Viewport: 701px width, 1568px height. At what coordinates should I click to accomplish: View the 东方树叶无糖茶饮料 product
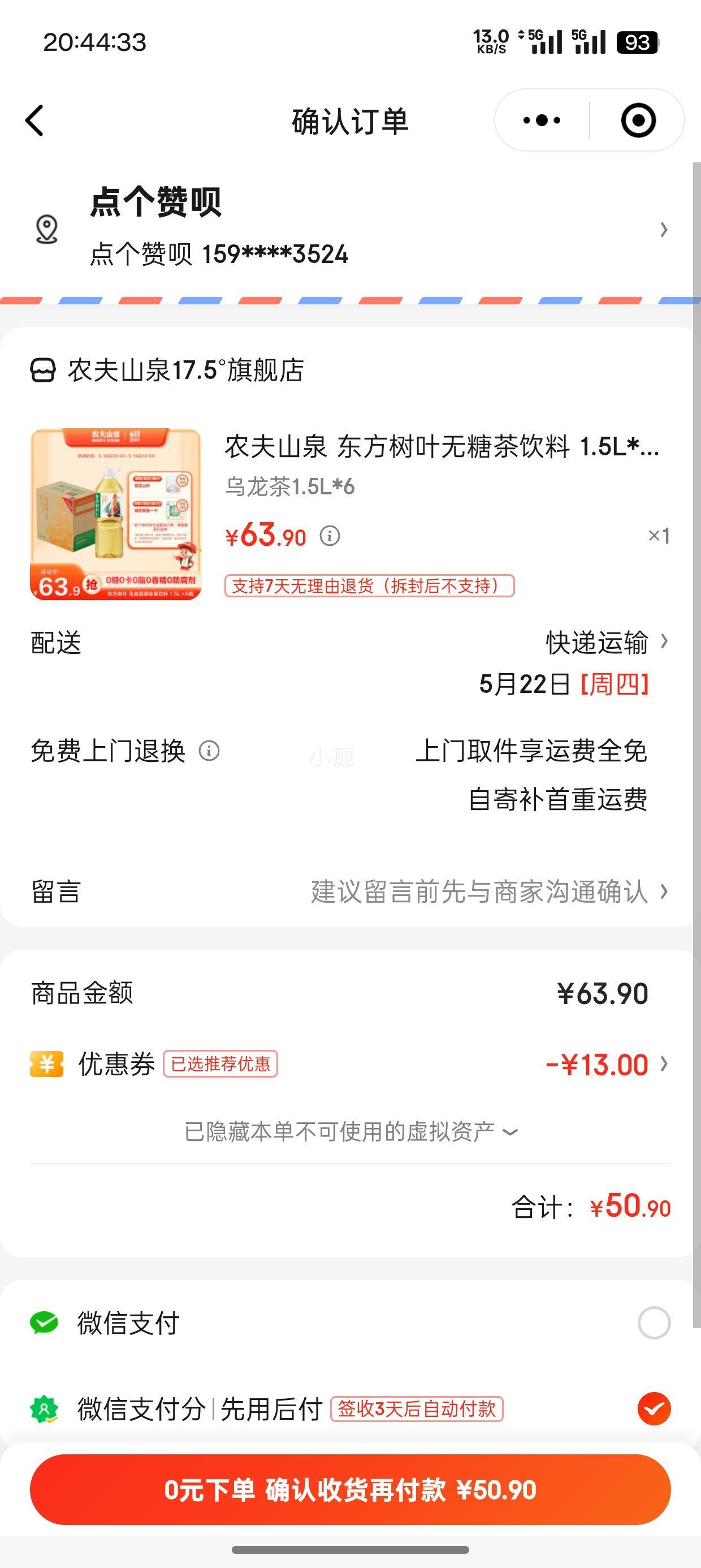click(441, 447)
